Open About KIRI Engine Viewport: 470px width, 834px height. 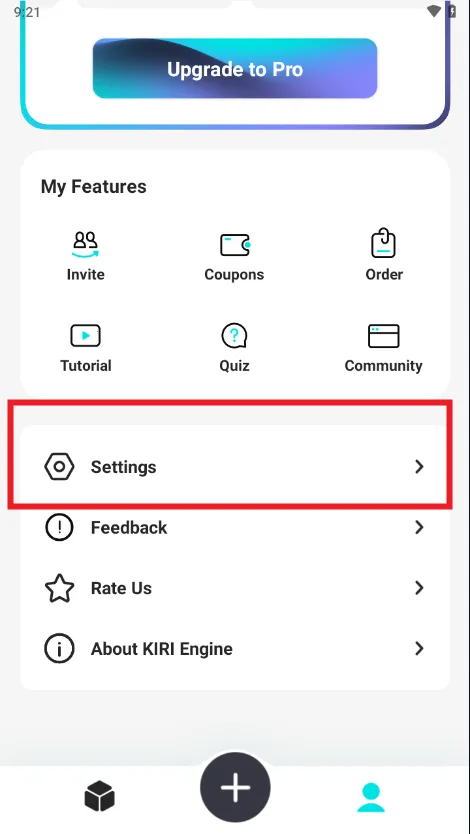pyautogui.click(x=235, y=649)
